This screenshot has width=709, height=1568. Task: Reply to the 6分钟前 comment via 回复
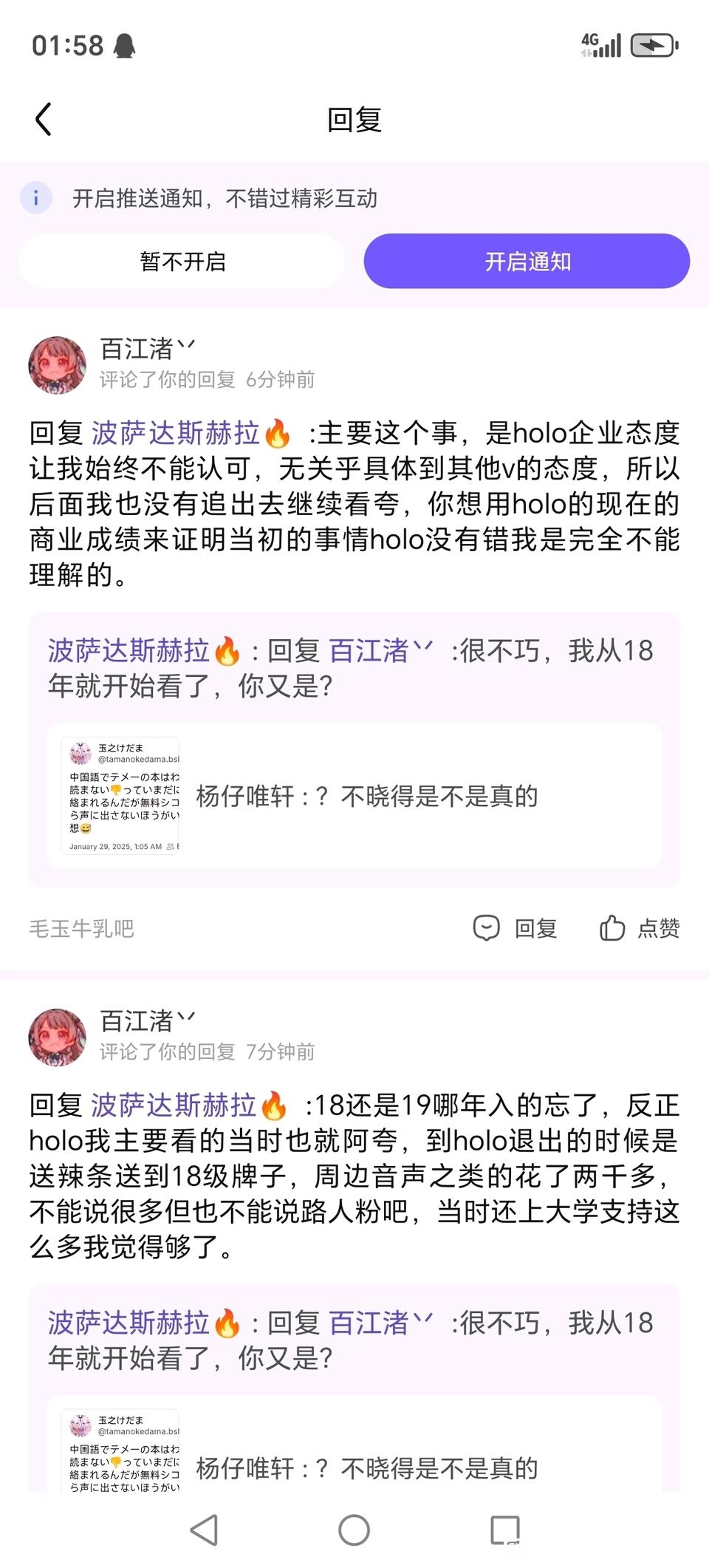click(516, 928)
